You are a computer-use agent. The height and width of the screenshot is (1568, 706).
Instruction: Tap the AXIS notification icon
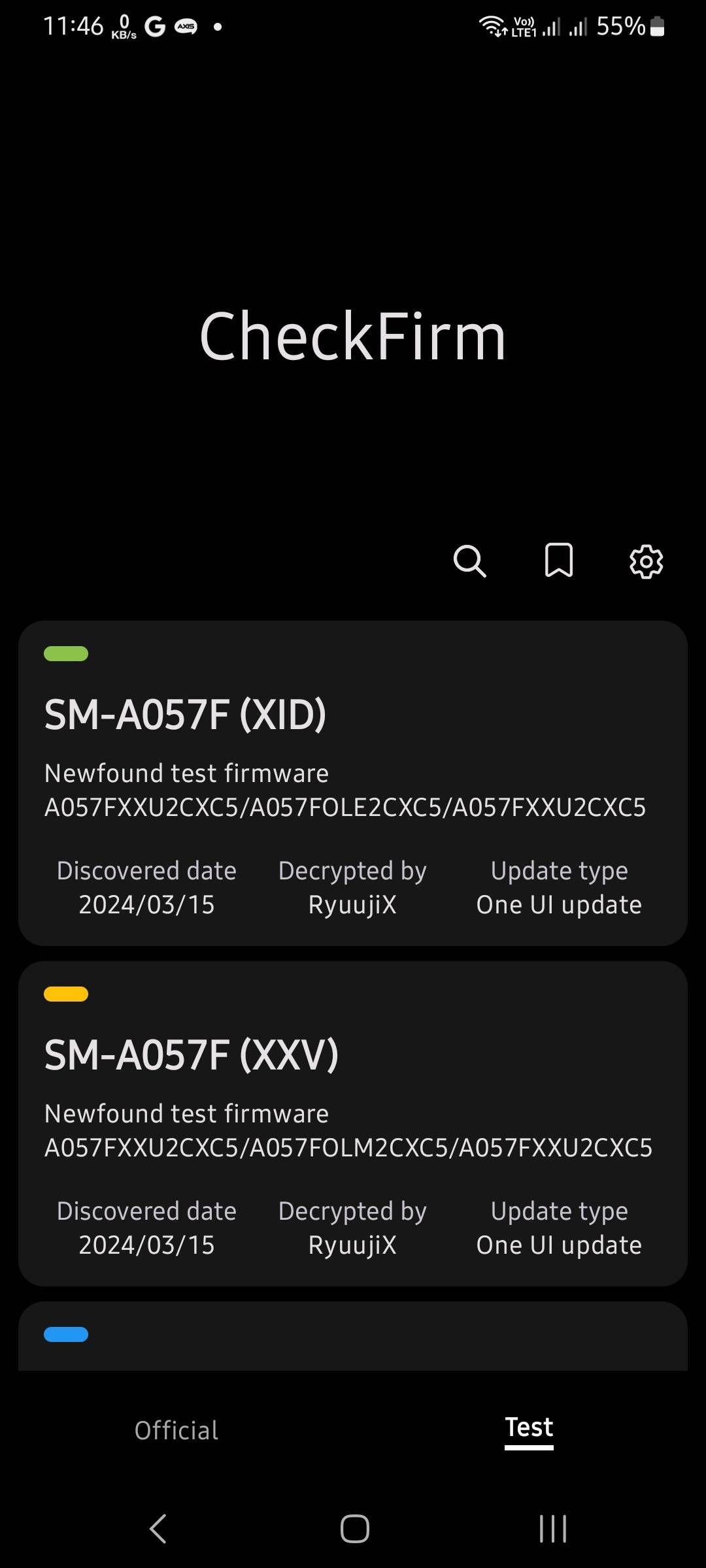click(186, 26)
